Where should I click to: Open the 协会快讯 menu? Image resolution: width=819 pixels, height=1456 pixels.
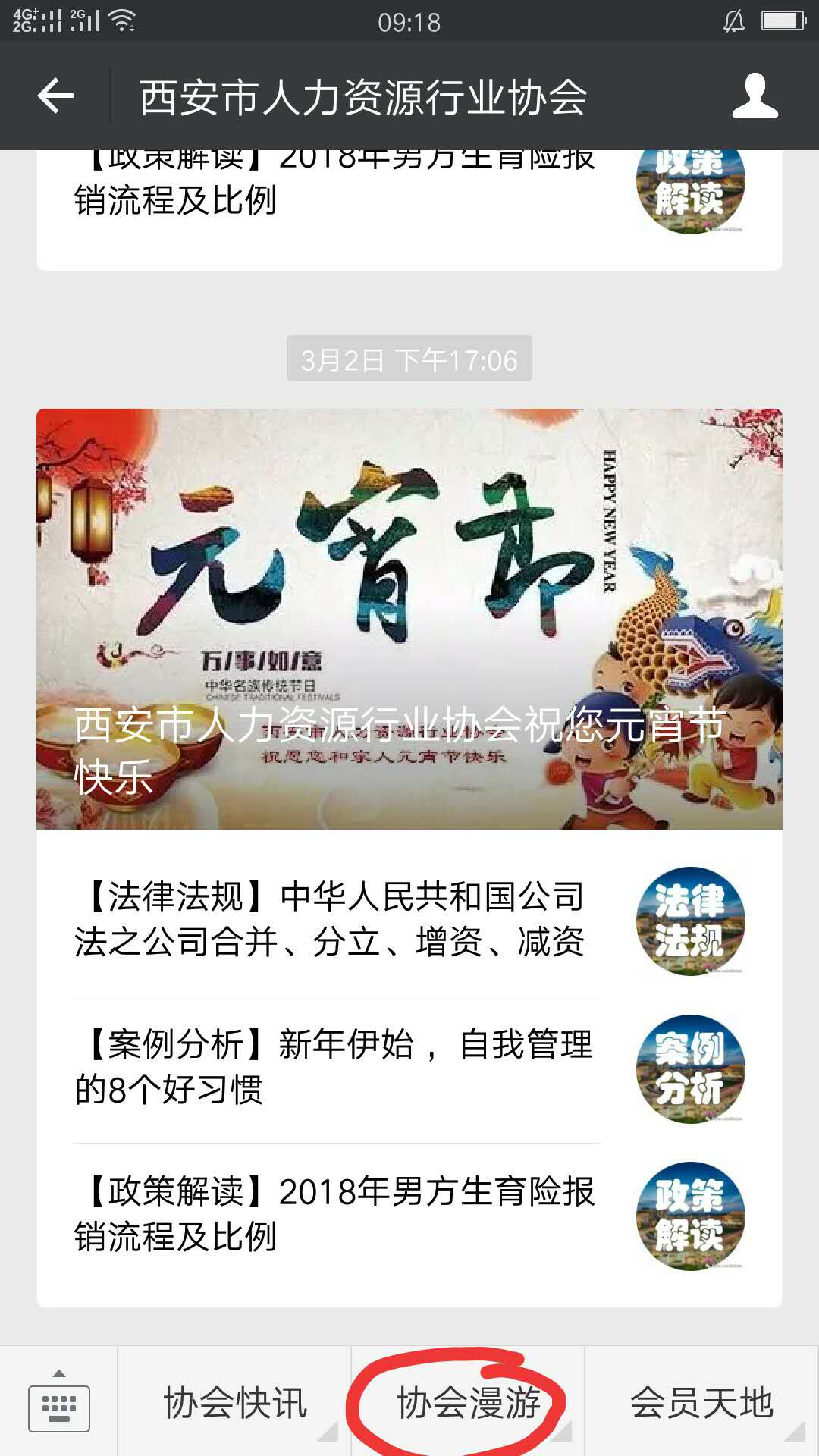tap(234, 1402)
